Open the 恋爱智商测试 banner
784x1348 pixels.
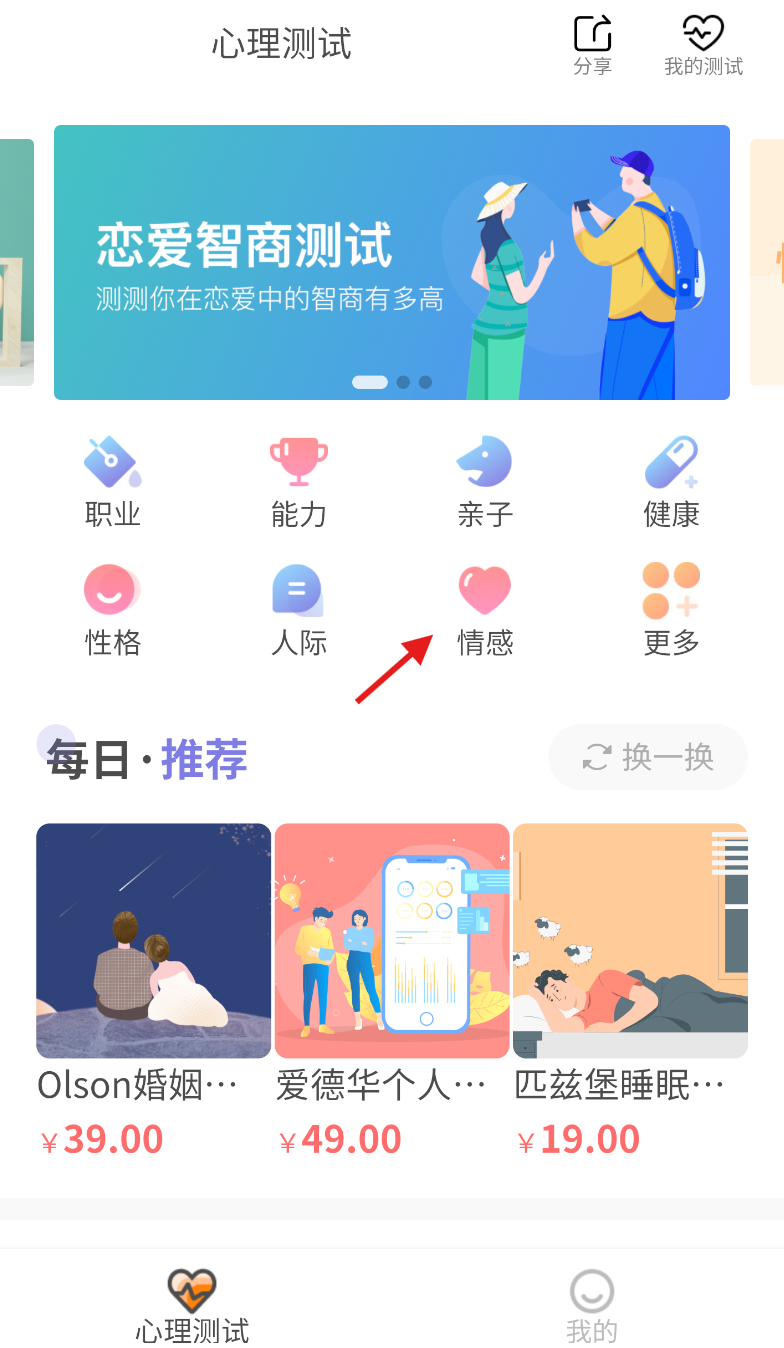click(x=391, y=262)
